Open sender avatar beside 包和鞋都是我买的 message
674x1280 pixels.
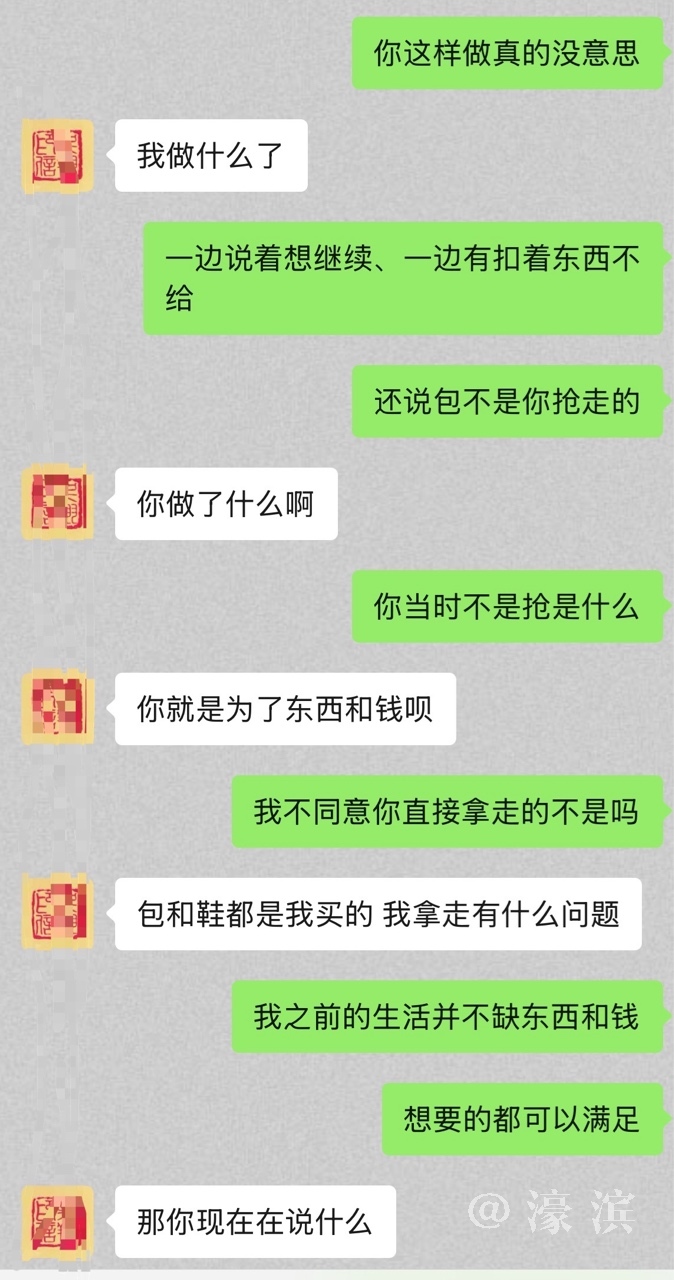pos(58,913)
